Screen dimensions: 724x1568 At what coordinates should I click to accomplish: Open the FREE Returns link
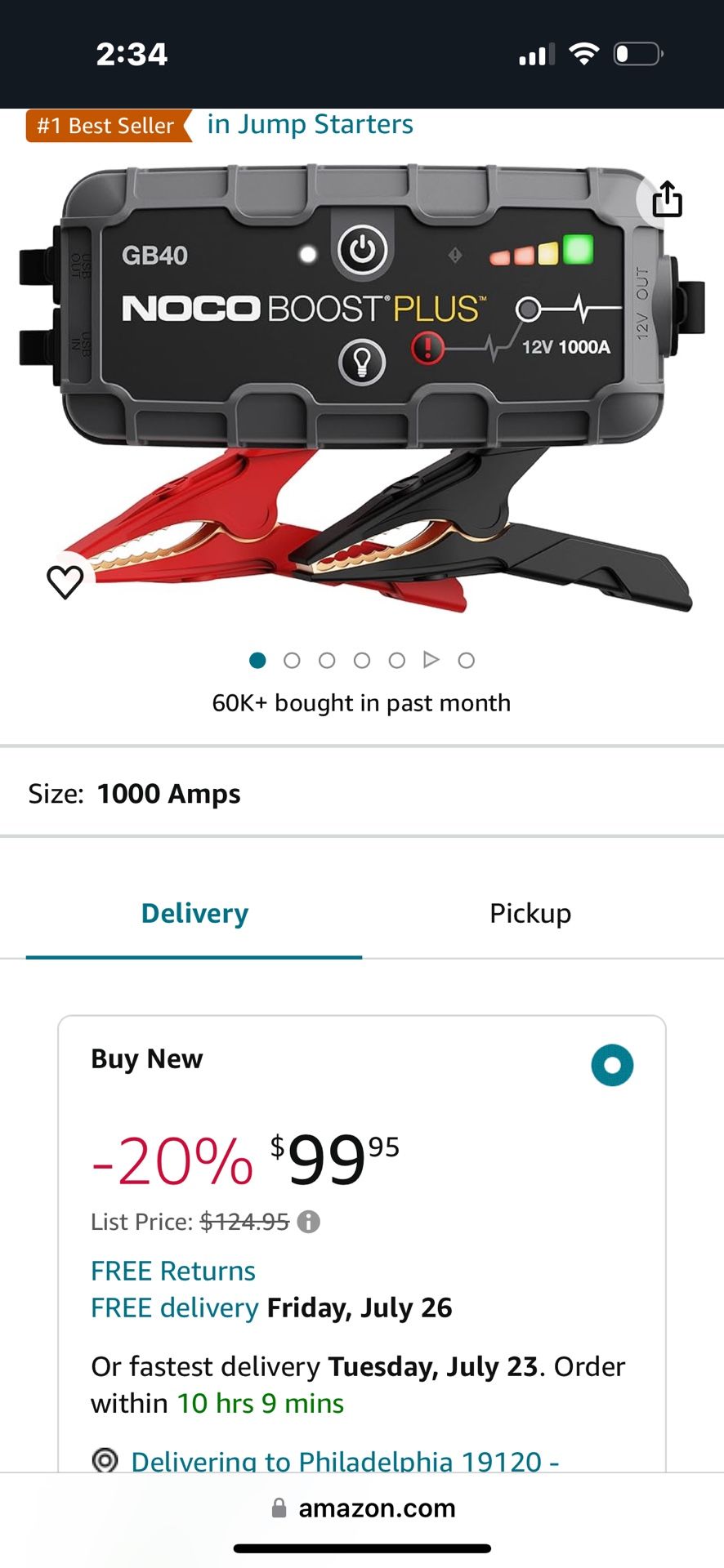point(172,1270)
